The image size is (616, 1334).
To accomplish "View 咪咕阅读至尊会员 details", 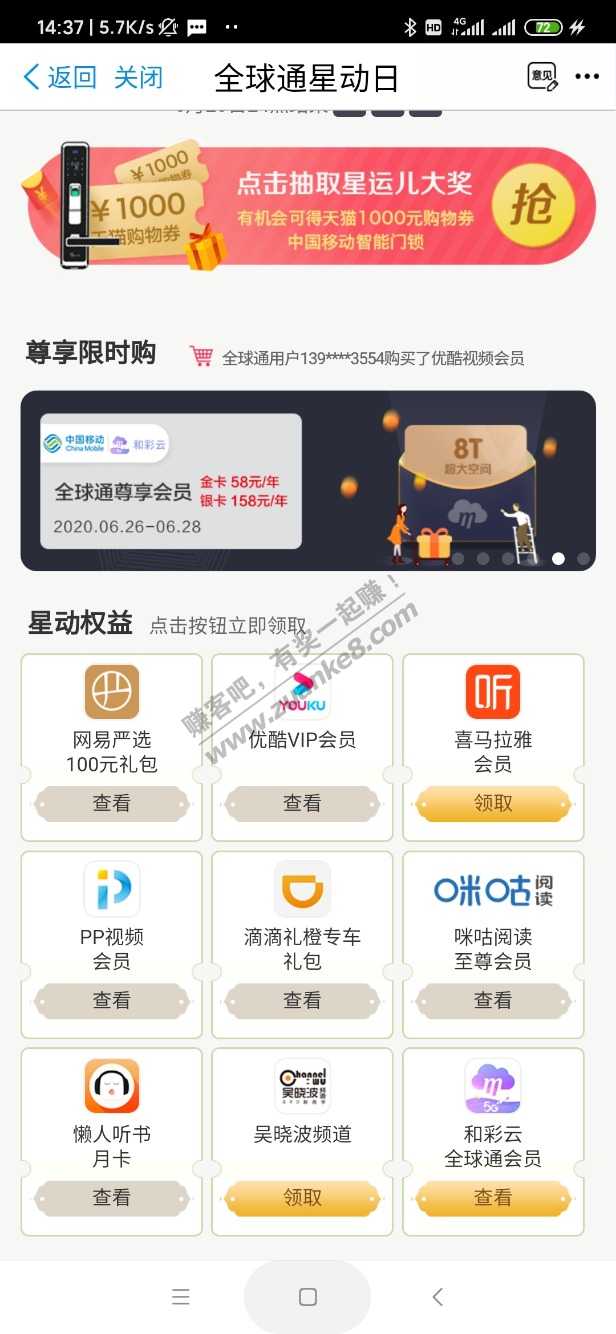I will tap(493, 1000).
